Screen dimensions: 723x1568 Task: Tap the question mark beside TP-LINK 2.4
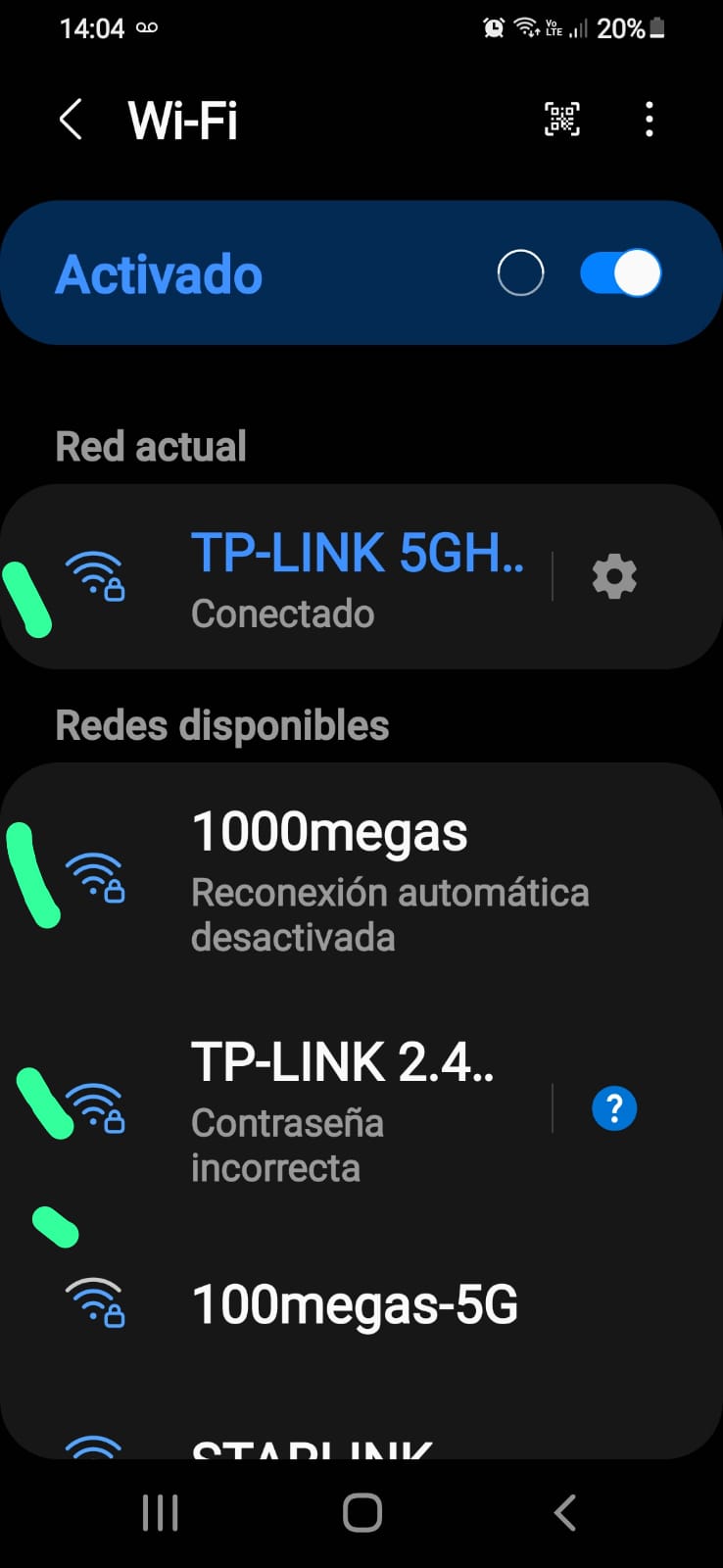tap(614, 1108)
